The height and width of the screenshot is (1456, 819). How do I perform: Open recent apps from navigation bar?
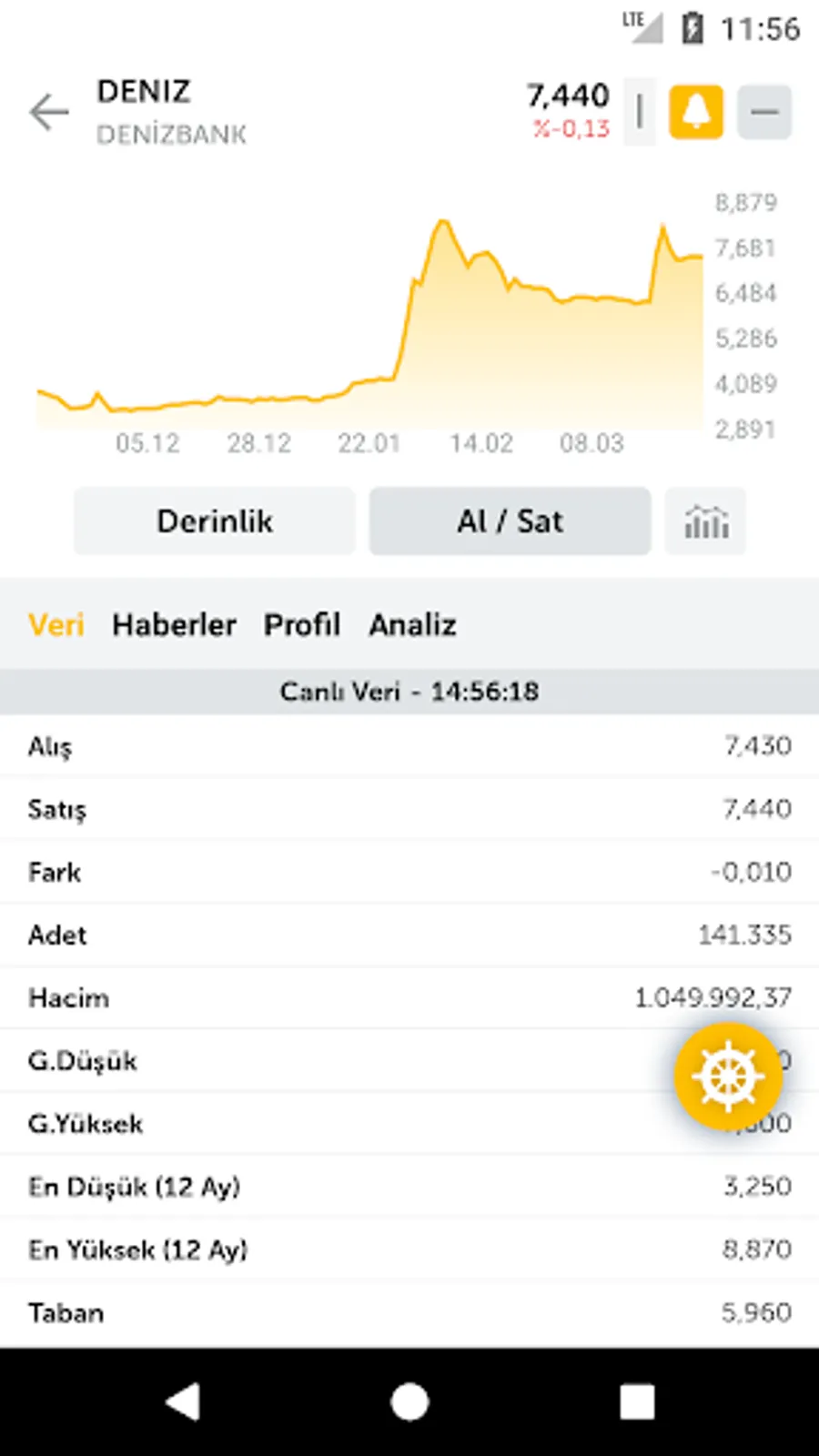coord(637,1402)
